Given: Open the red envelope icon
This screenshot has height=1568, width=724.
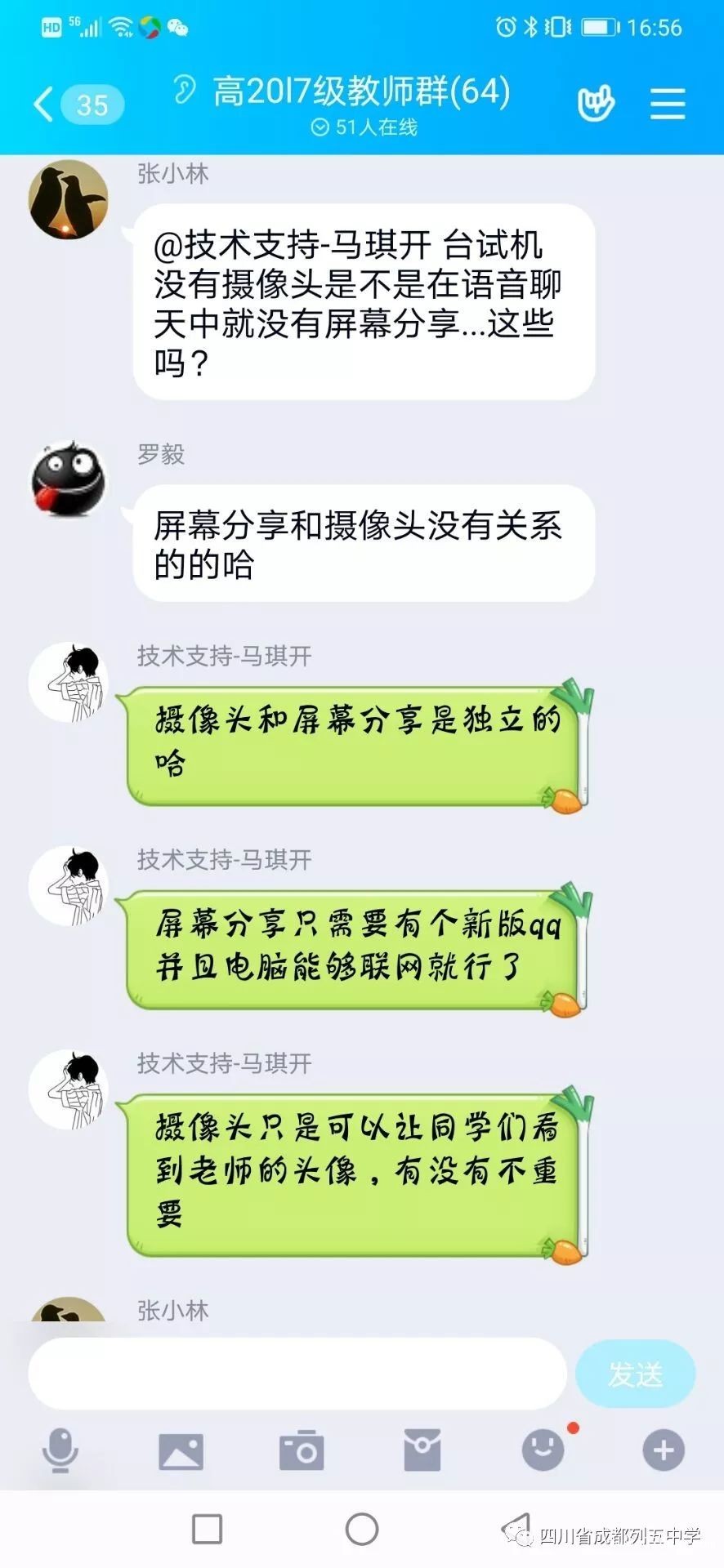Looking at the screenshot, I should 422,1450.
